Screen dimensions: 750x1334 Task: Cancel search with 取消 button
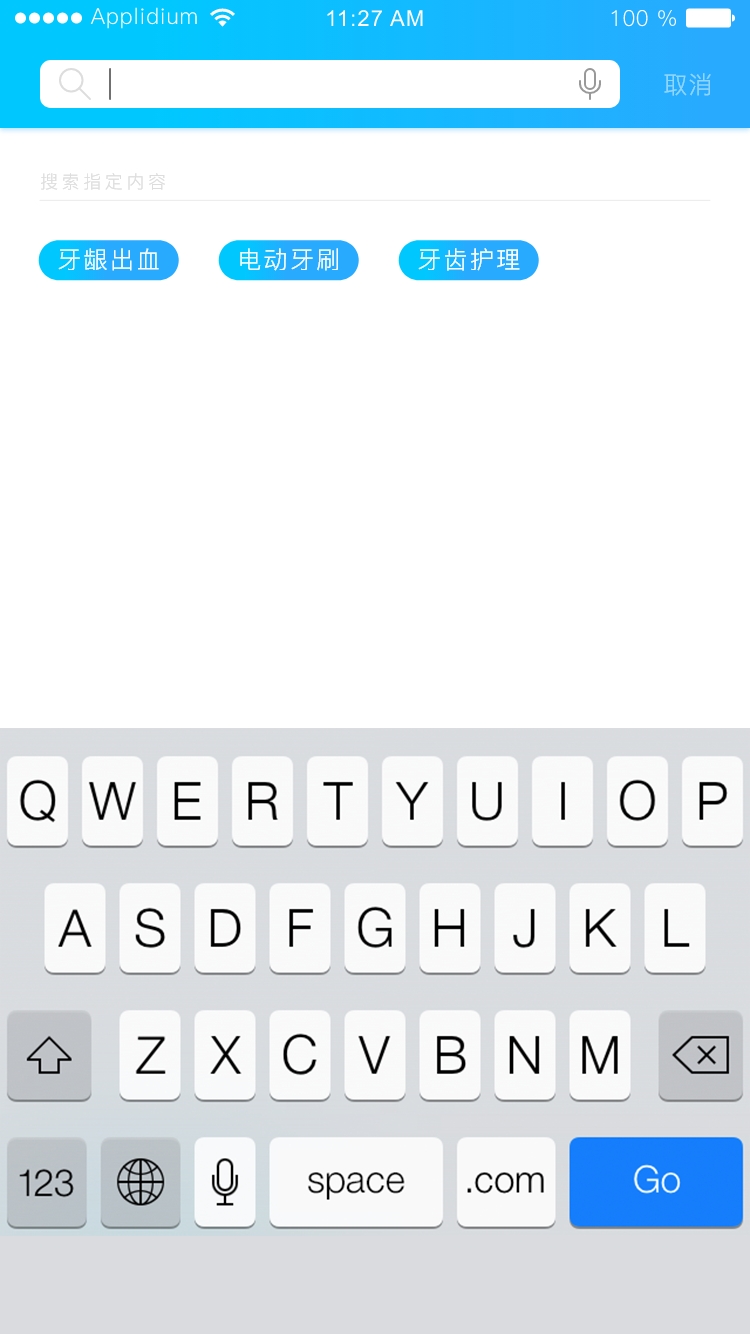[687, 85]
